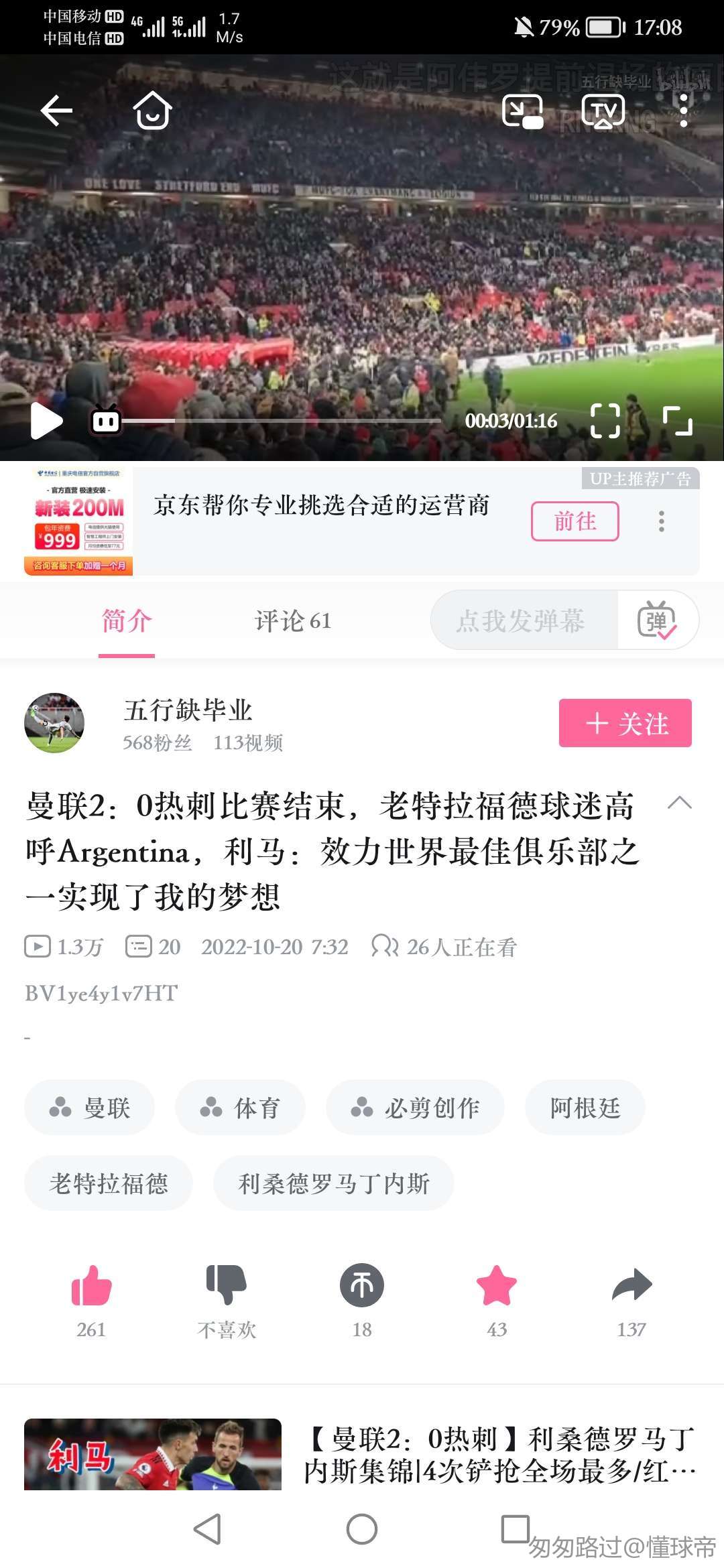Viewport: 724px width, 1568px height.
Task: Open the 曼联 tag
Action: (90, 1108)
